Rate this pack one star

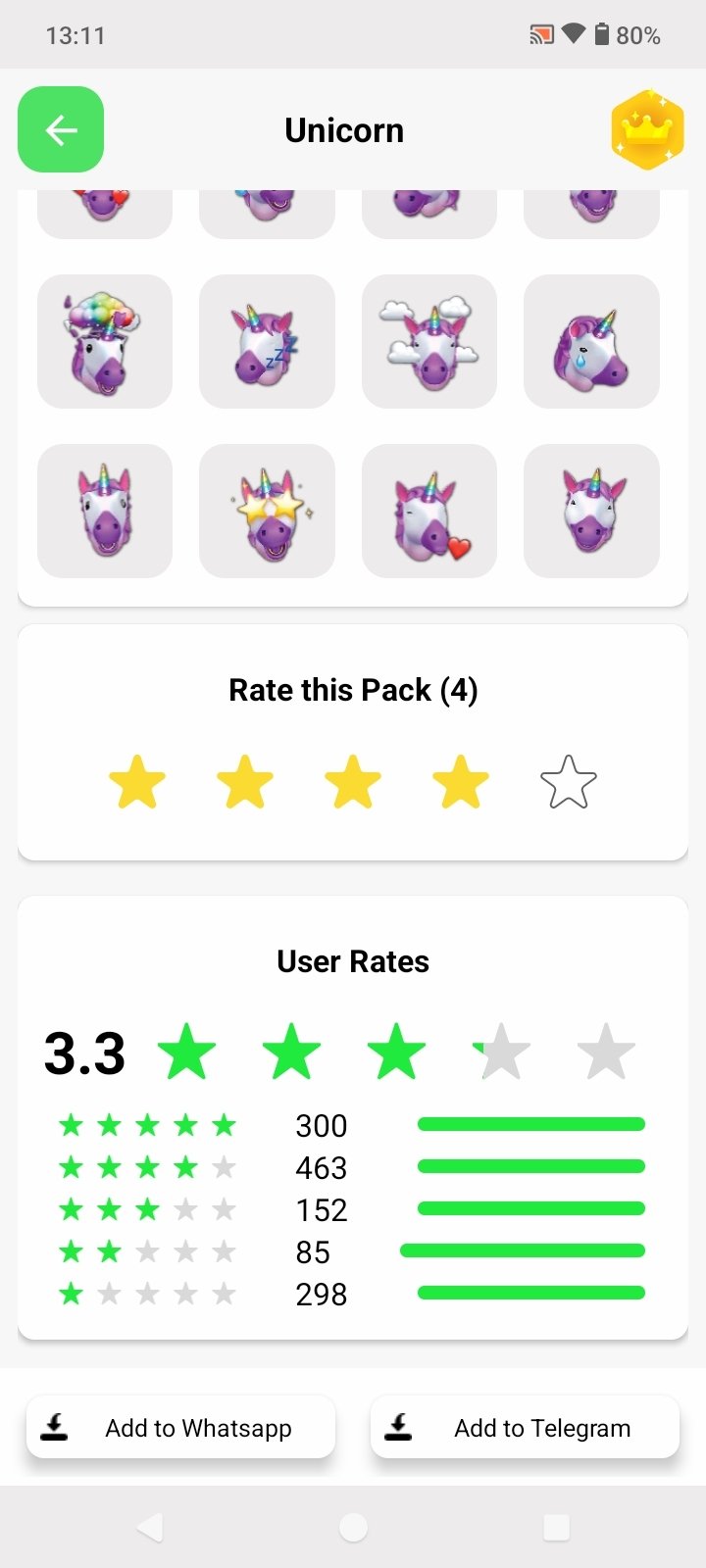pos(137,782)
